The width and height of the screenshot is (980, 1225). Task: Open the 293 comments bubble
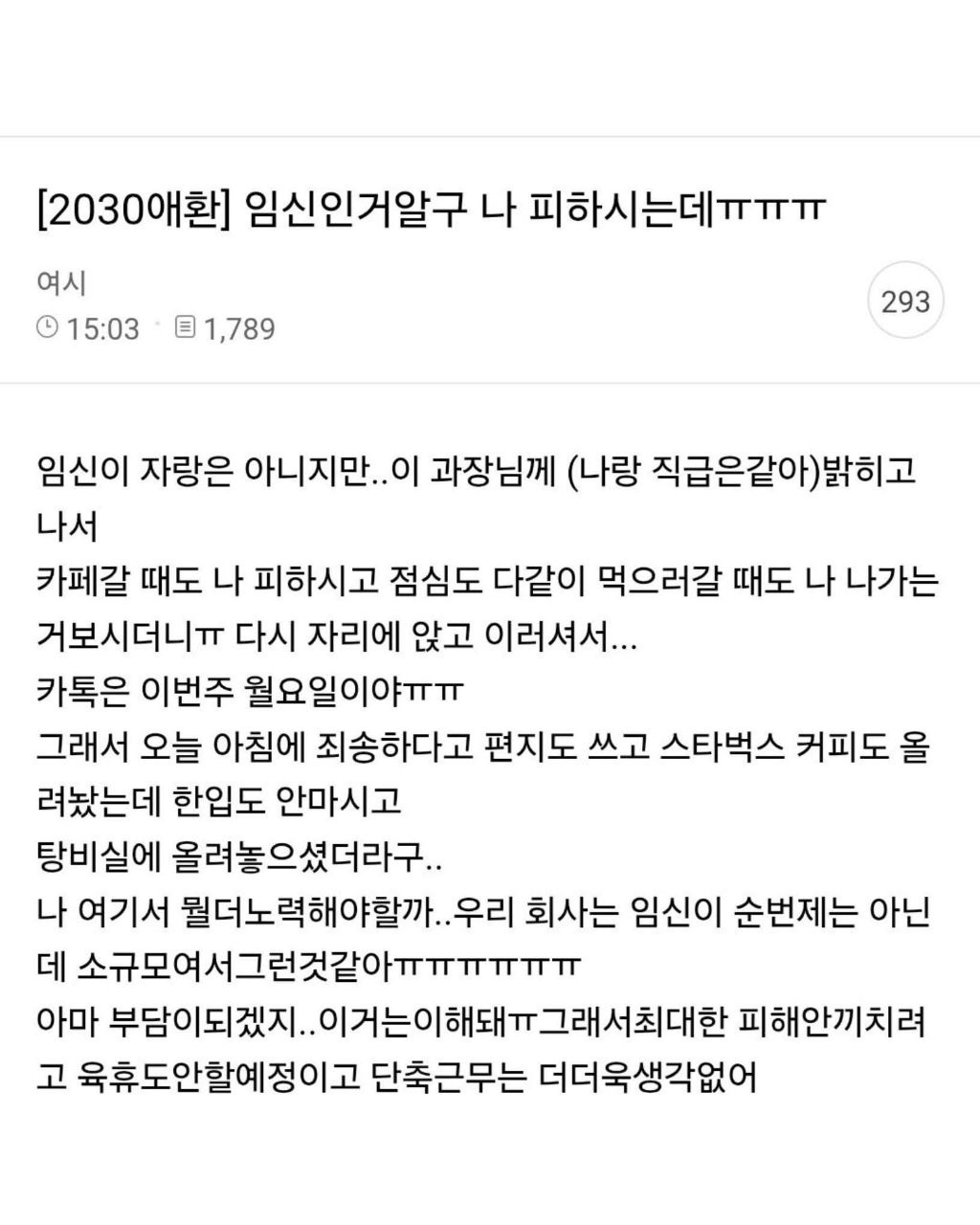tap(904, 301)
